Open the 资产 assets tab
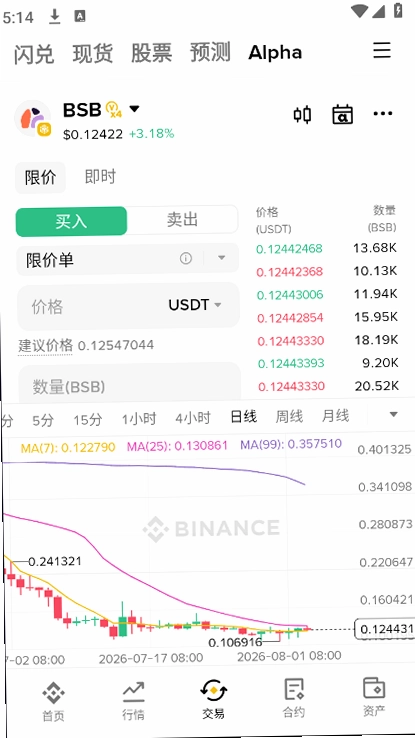Viewport: 415px width, 738px height. [374, 698]
